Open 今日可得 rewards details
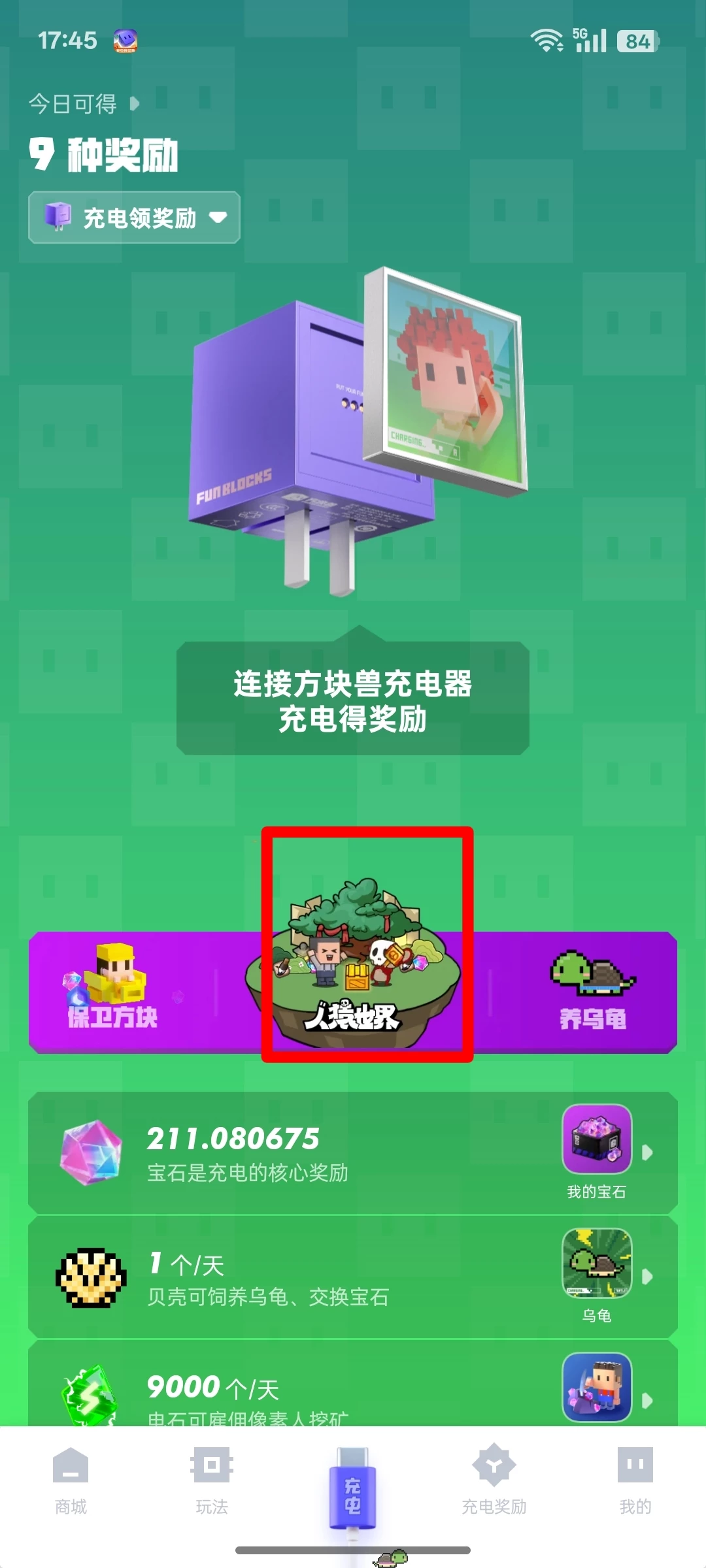This screenshot has width=706, height=1568. coord(84,104)
